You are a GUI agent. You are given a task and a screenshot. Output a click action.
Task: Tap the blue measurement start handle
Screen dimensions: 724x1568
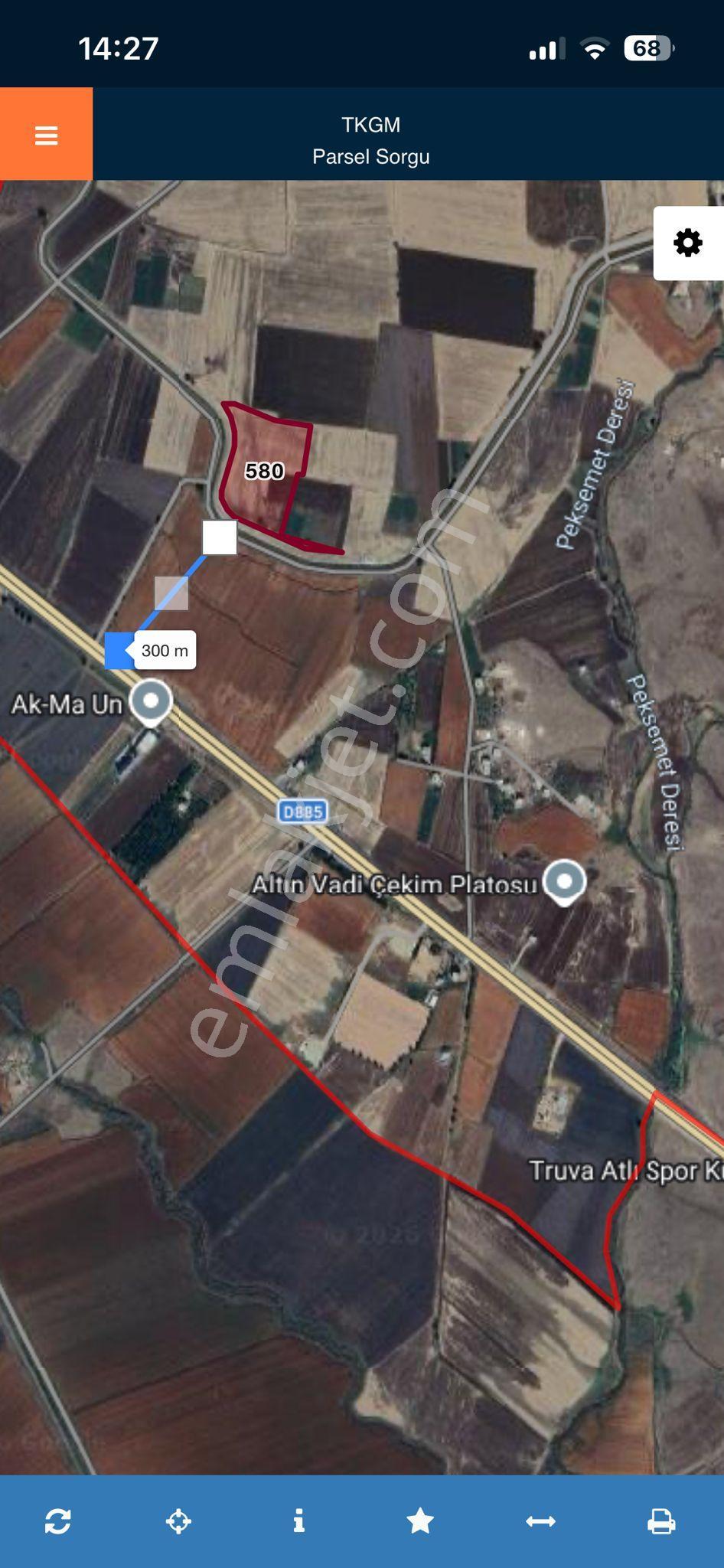(x=121, y=651)
